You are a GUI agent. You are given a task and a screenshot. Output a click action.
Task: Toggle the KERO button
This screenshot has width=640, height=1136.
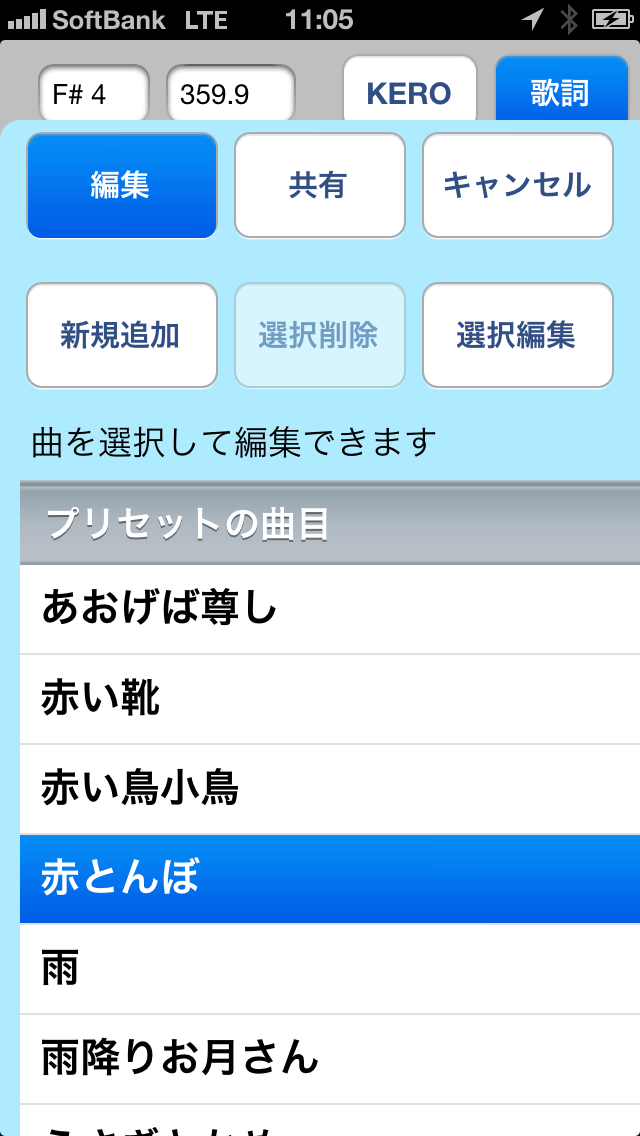[409, 94]
